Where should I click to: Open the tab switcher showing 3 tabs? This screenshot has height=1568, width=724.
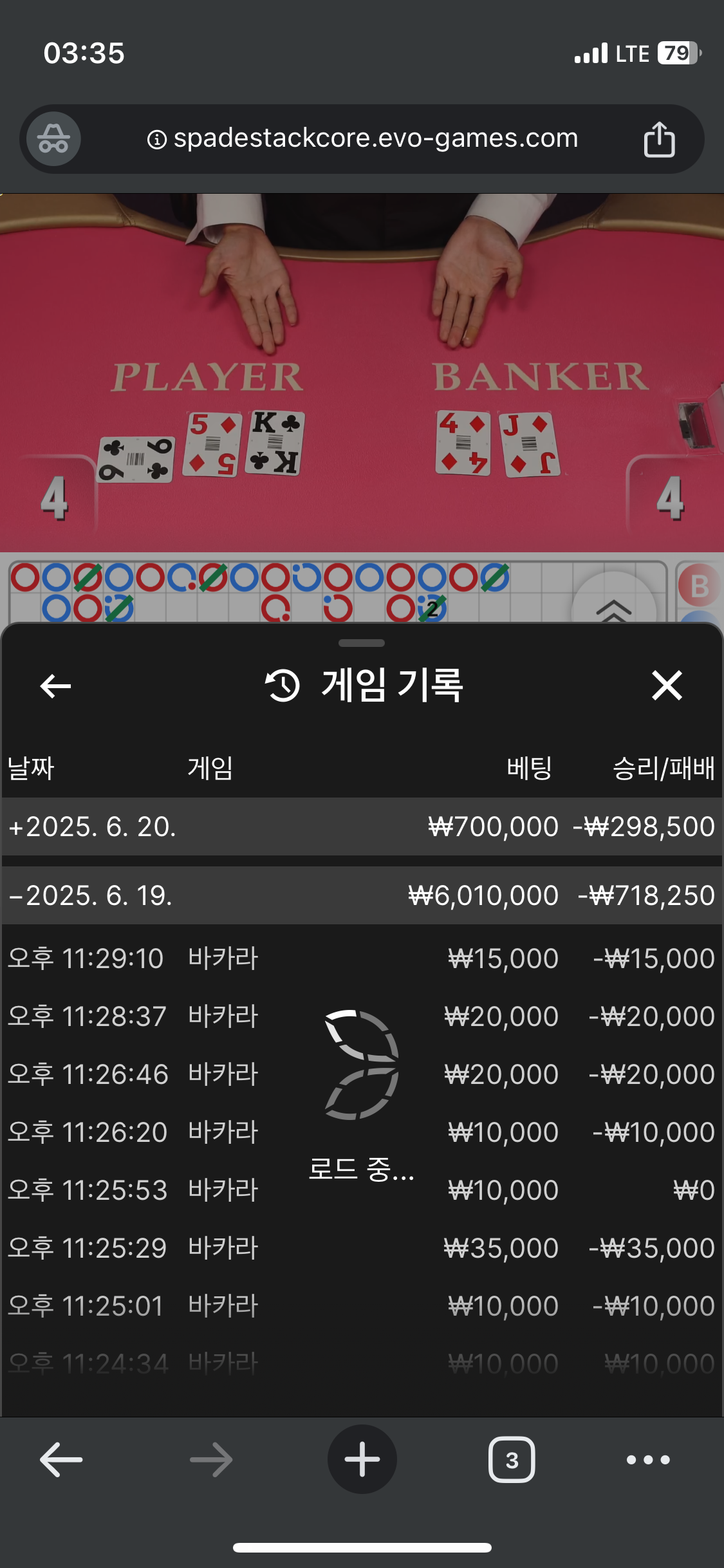click(x=512, y=1459)
